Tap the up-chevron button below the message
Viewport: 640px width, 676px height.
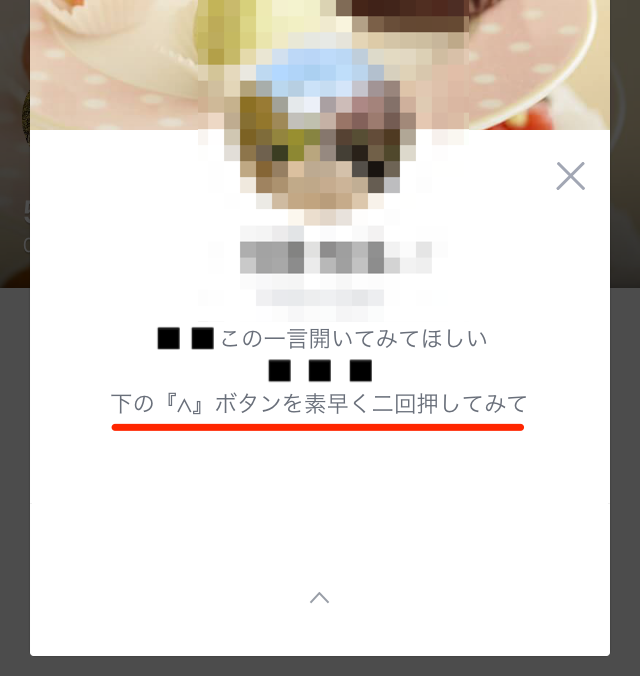pos(319,598)
